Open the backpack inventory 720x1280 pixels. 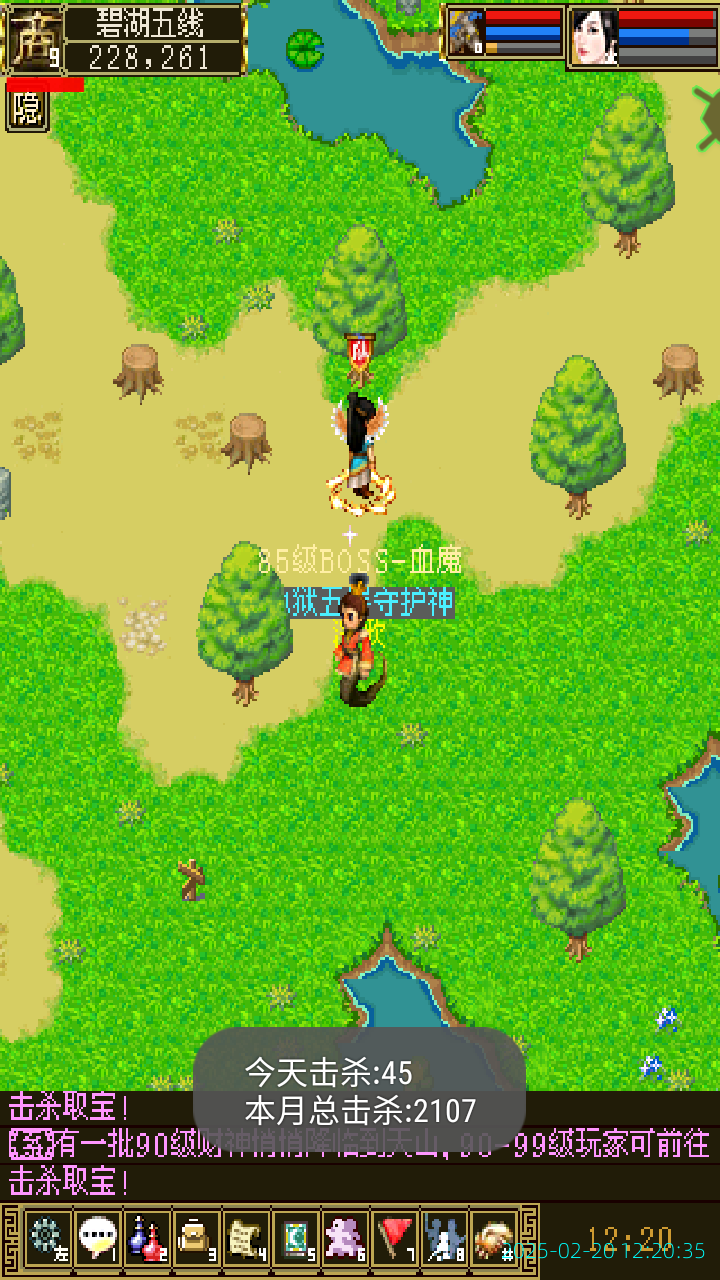(x=196, y=1238)
